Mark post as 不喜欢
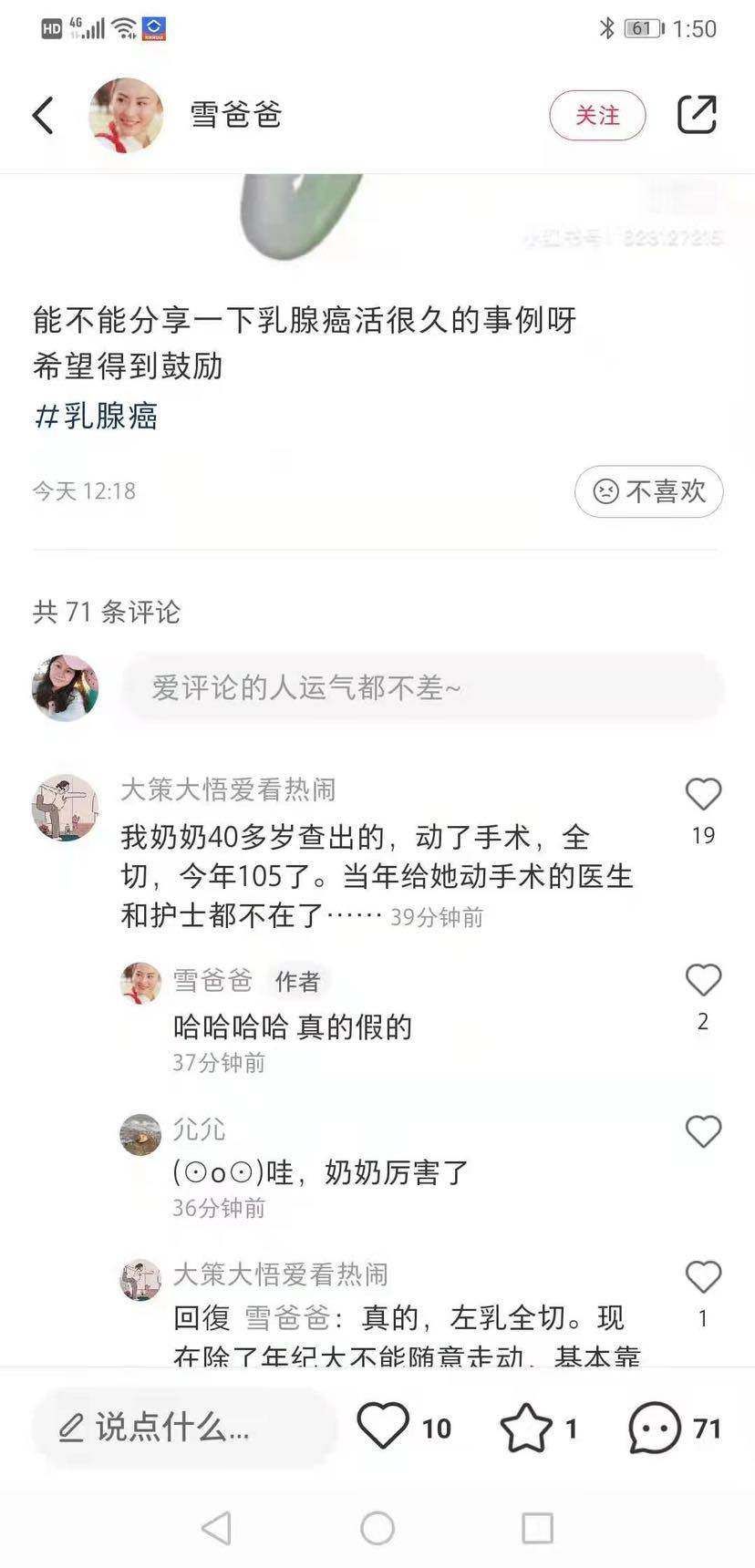755x1568 pixels. click(649, 491)
